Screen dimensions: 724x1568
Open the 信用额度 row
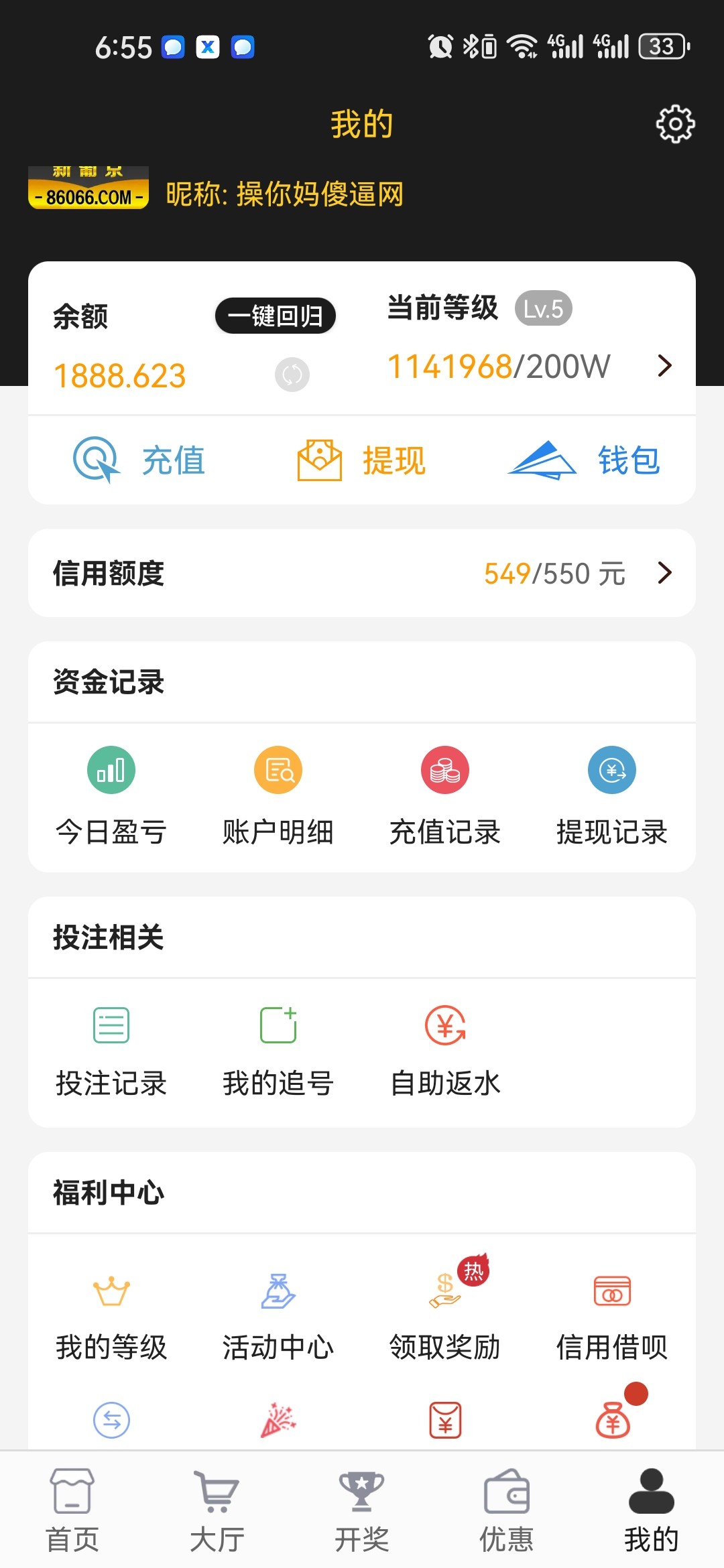[362, 574]
